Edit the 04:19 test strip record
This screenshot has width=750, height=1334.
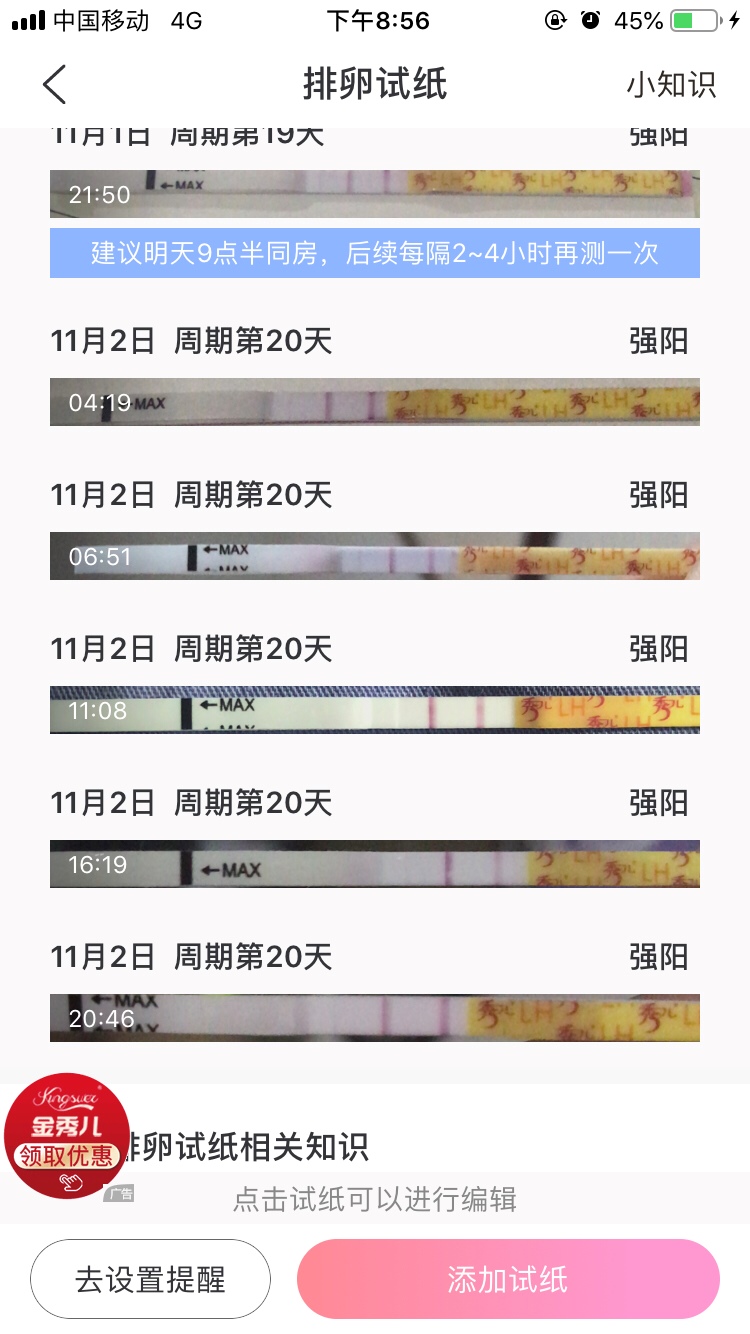pyautogui.click(x=374, y=402)
